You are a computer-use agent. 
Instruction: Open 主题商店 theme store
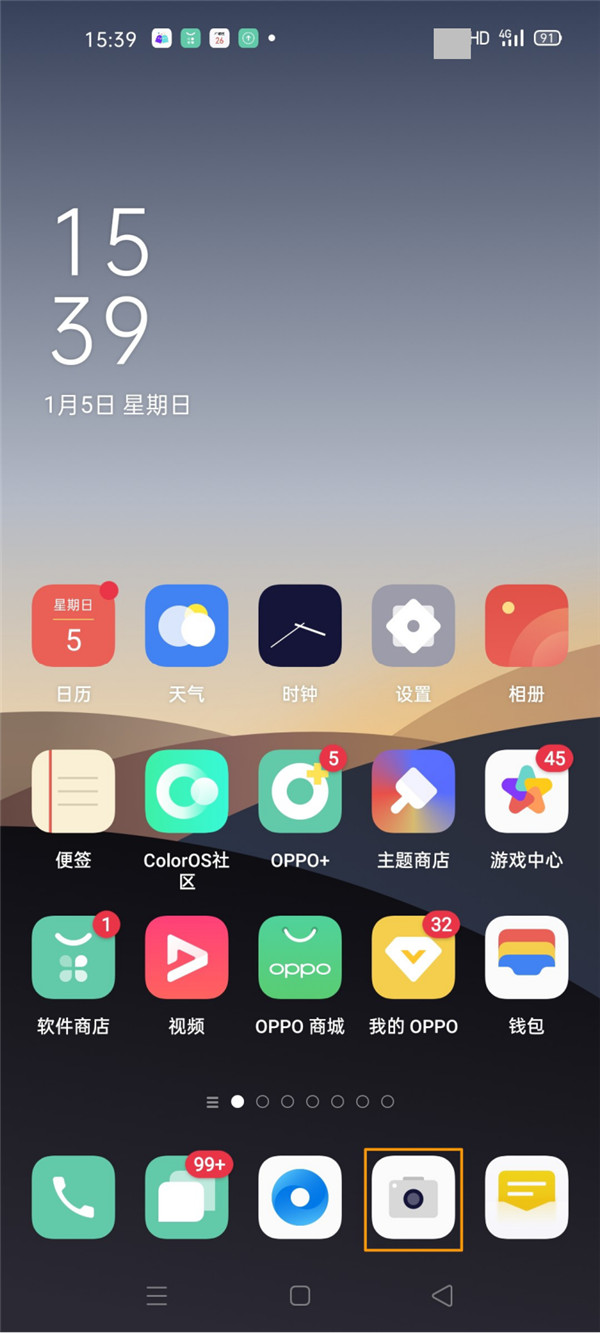[x=413, y=791]
